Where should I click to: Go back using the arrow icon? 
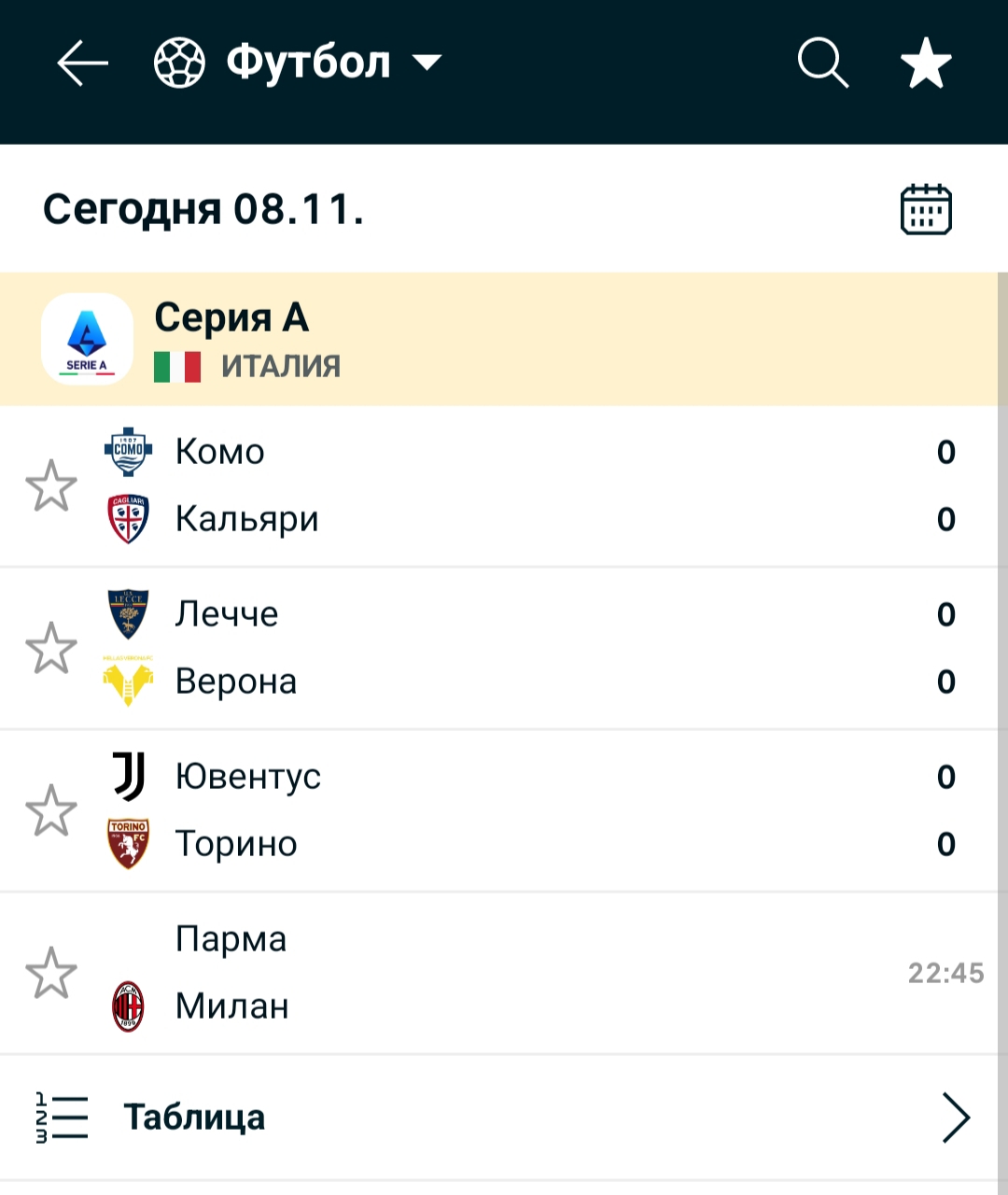[82, 63]
